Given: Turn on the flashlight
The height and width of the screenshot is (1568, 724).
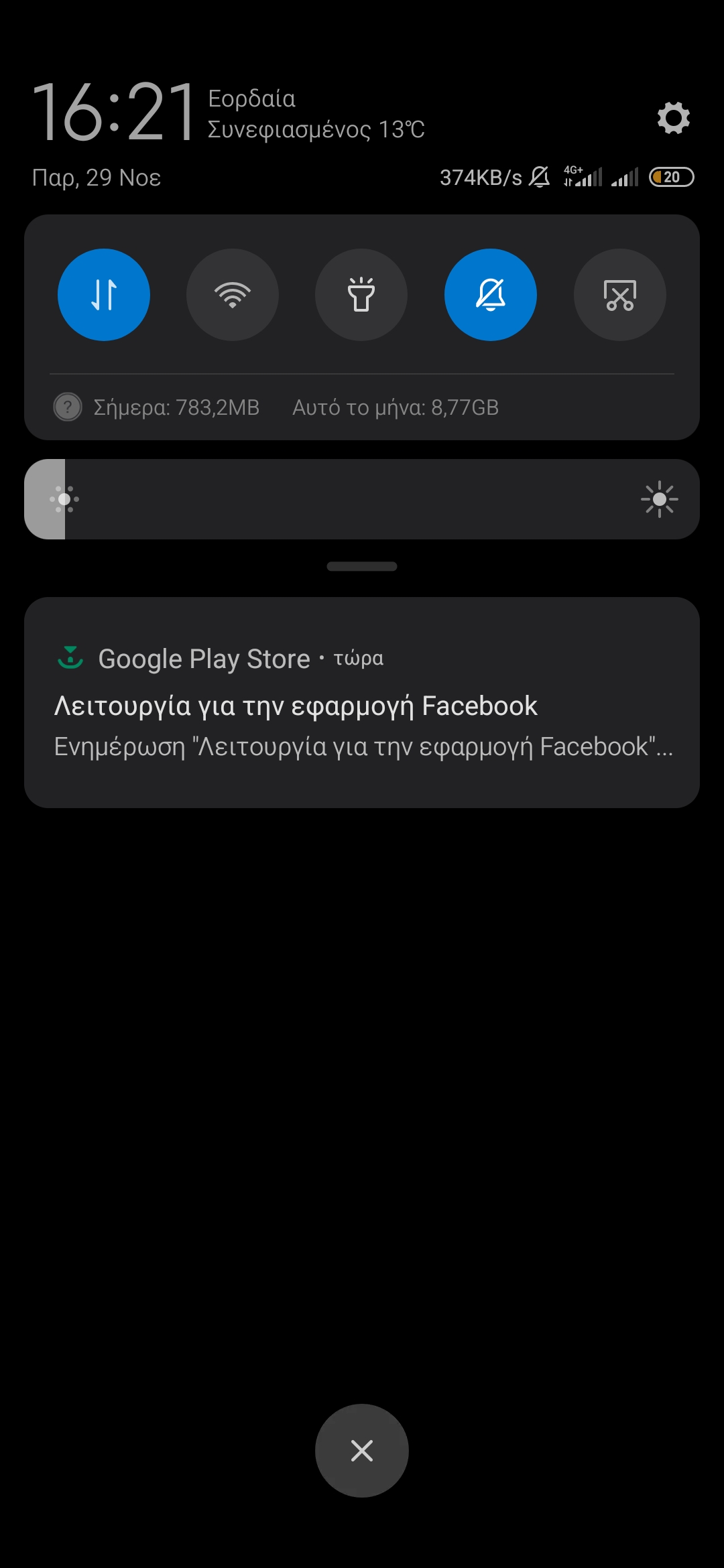Looking at the screenshot, I should 361,295.
